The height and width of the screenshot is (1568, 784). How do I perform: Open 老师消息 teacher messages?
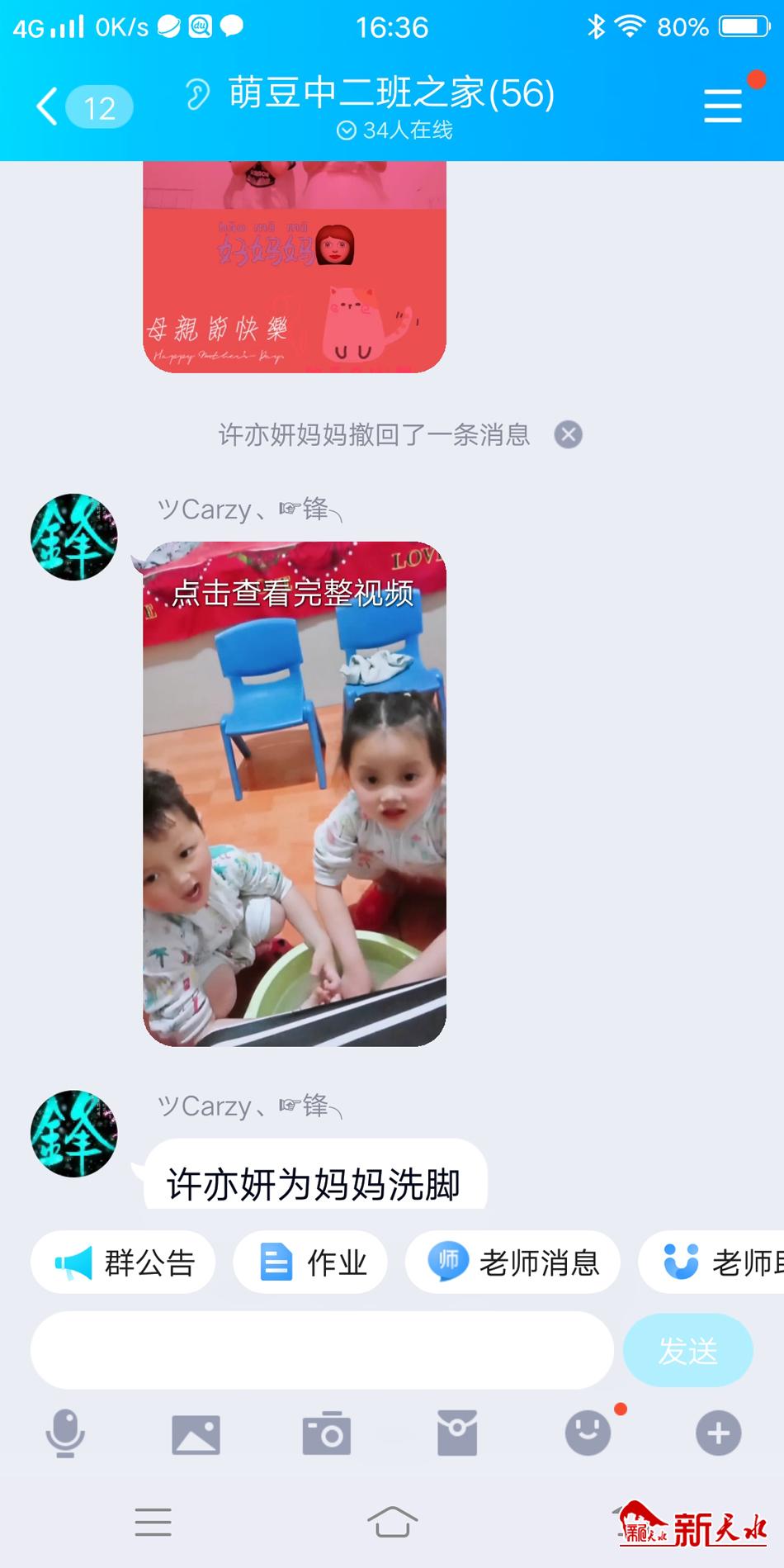tap(512, 1262)
